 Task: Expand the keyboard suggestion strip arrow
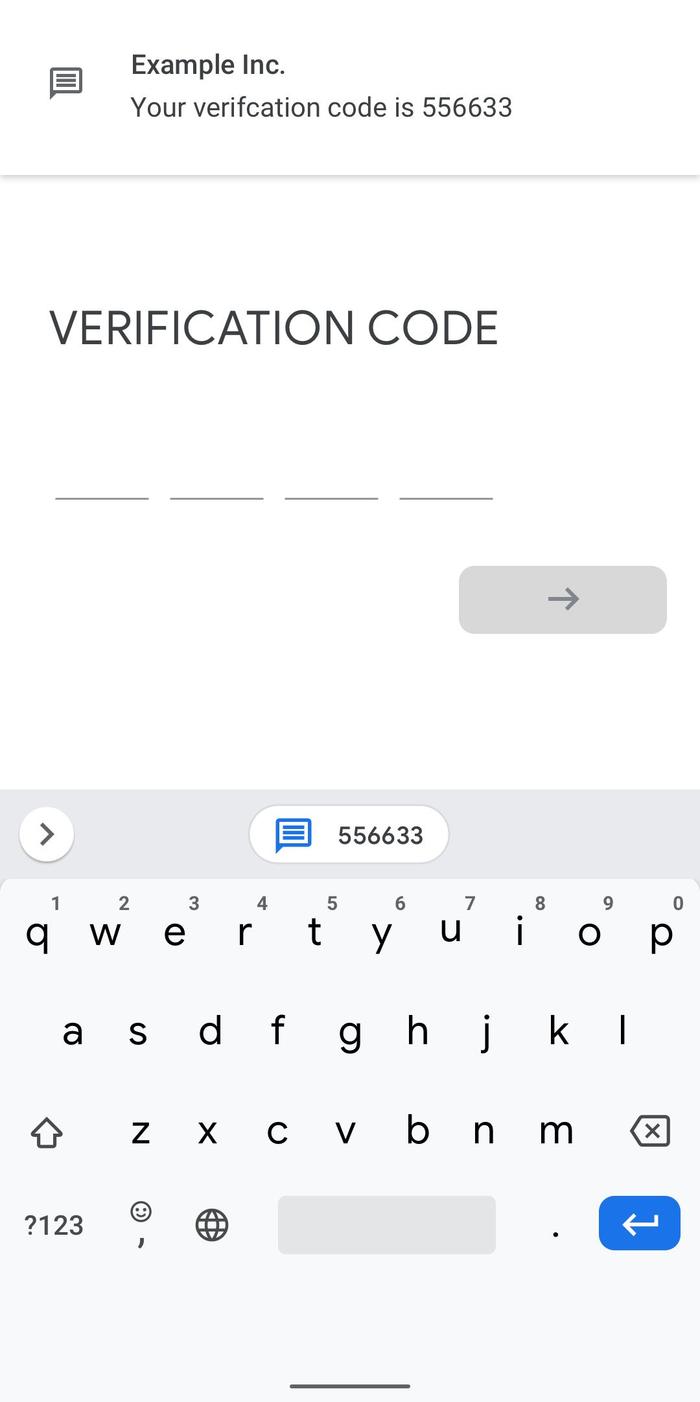46,834
